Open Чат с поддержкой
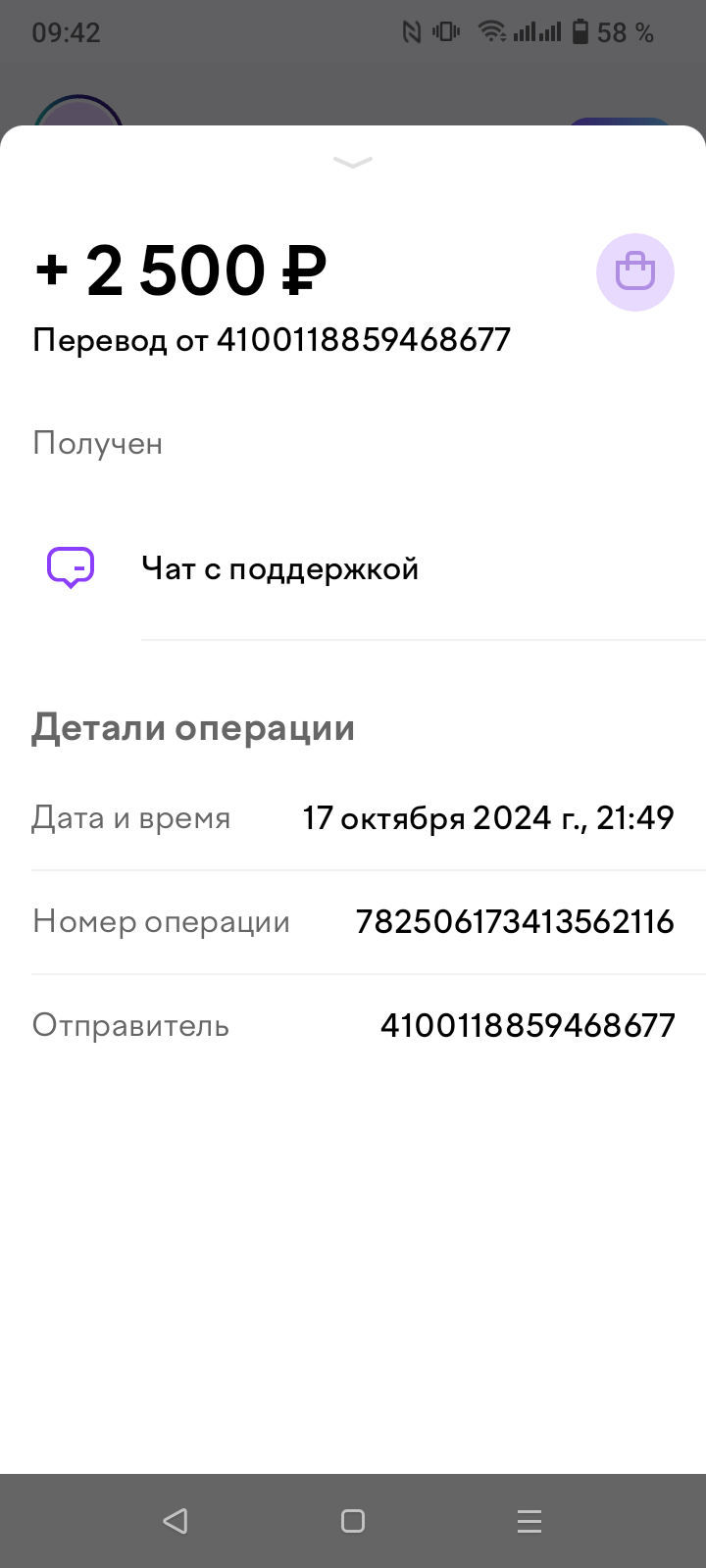The width and height of the screenshot is (706, 1568). 279,568
